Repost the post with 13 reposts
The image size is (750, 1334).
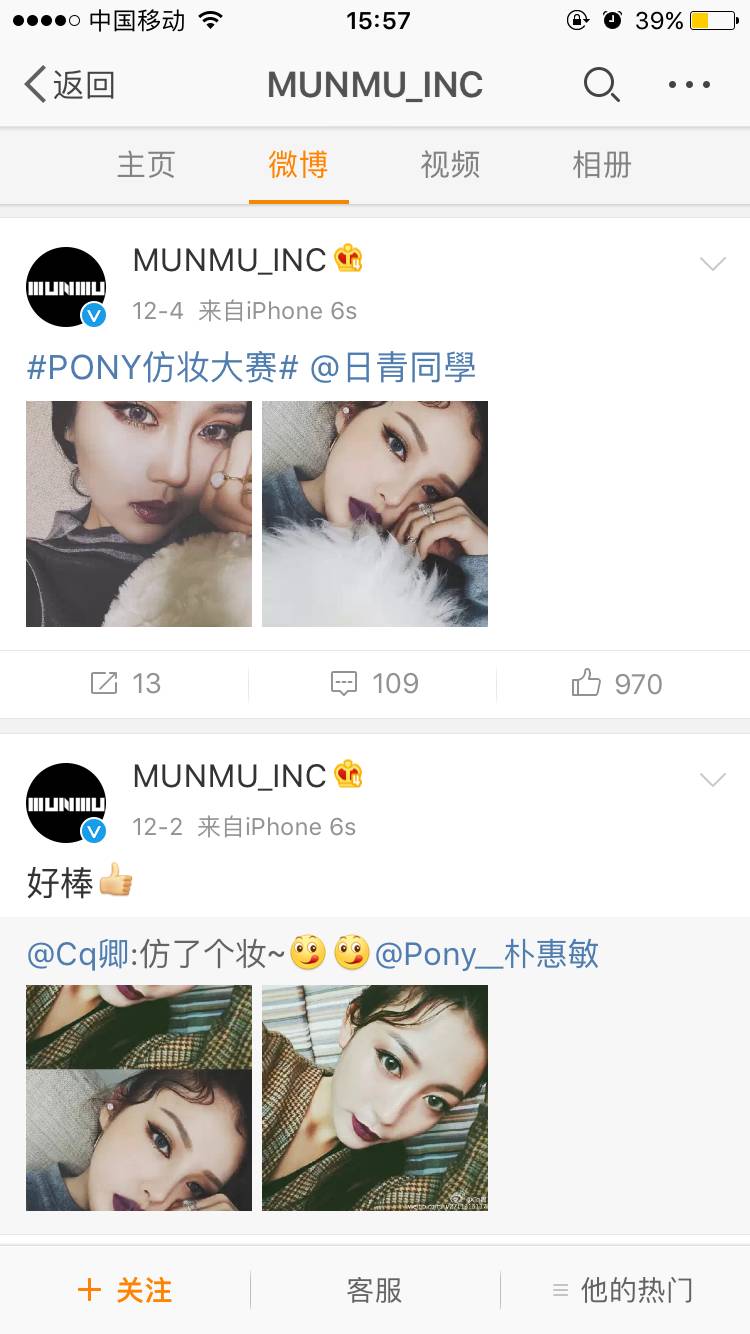(125, 684)
